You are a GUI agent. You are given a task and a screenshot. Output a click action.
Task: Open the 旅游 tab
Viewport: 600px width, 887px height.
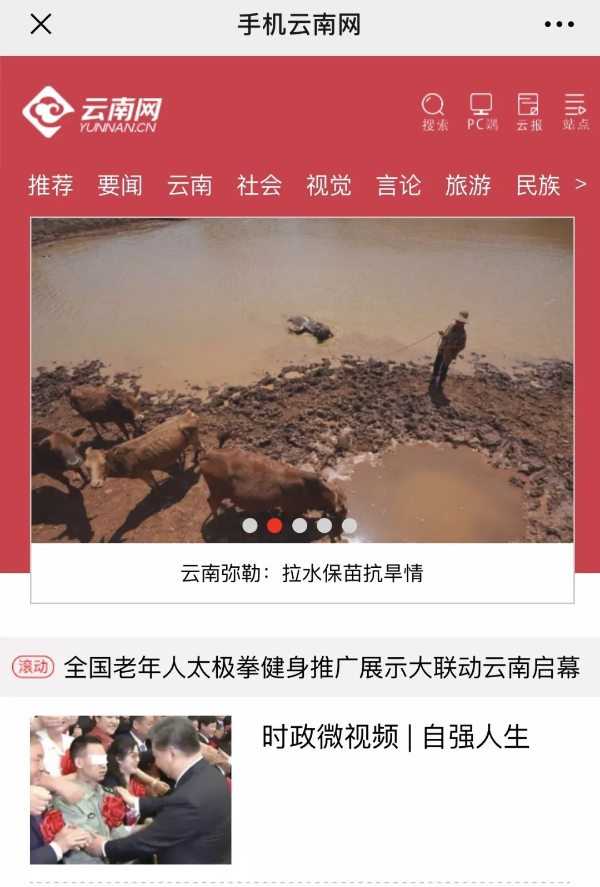click(468, 185)
